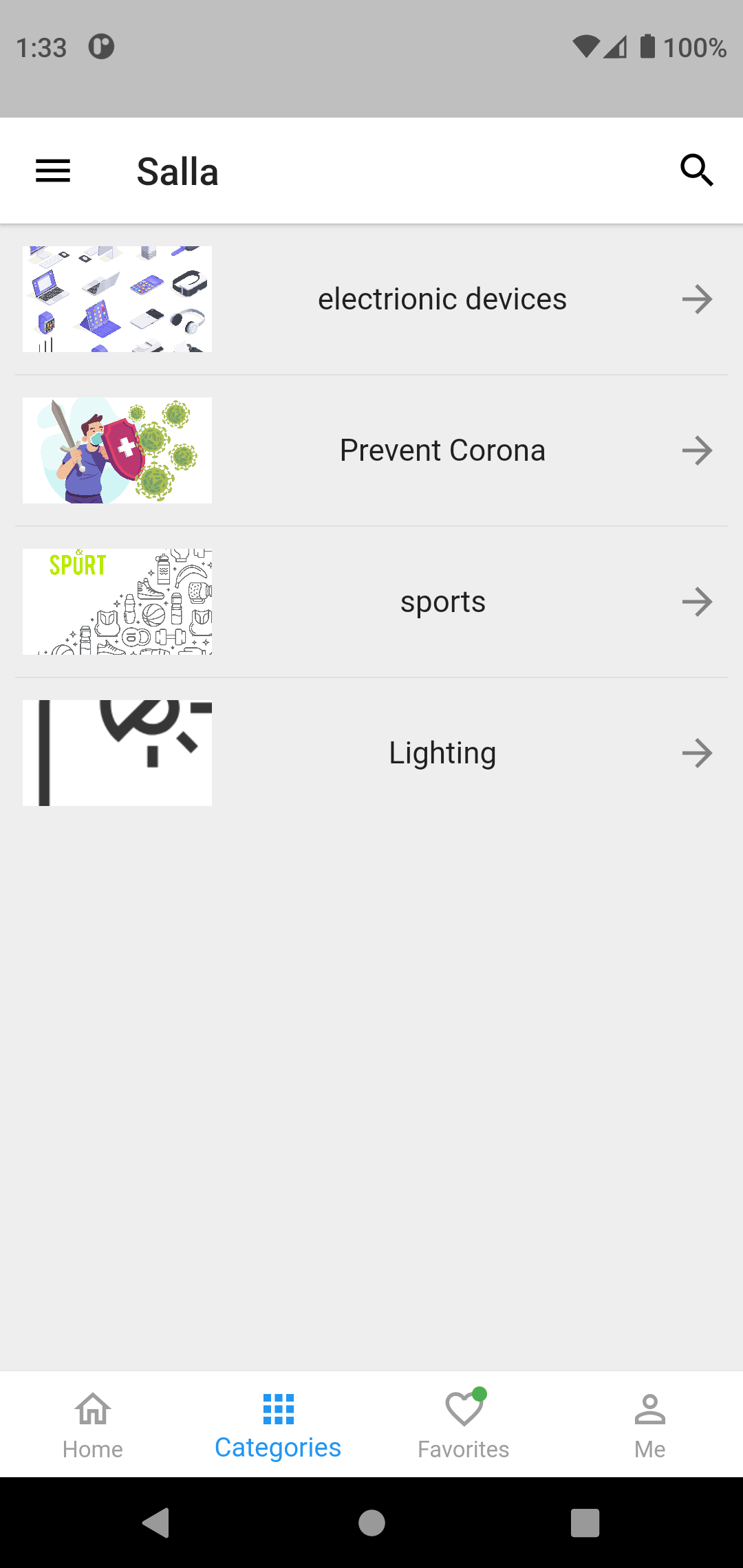Open the search icon in app bar
The image size is (743, 1568).
pyautogui.click(x=696, y=171)
